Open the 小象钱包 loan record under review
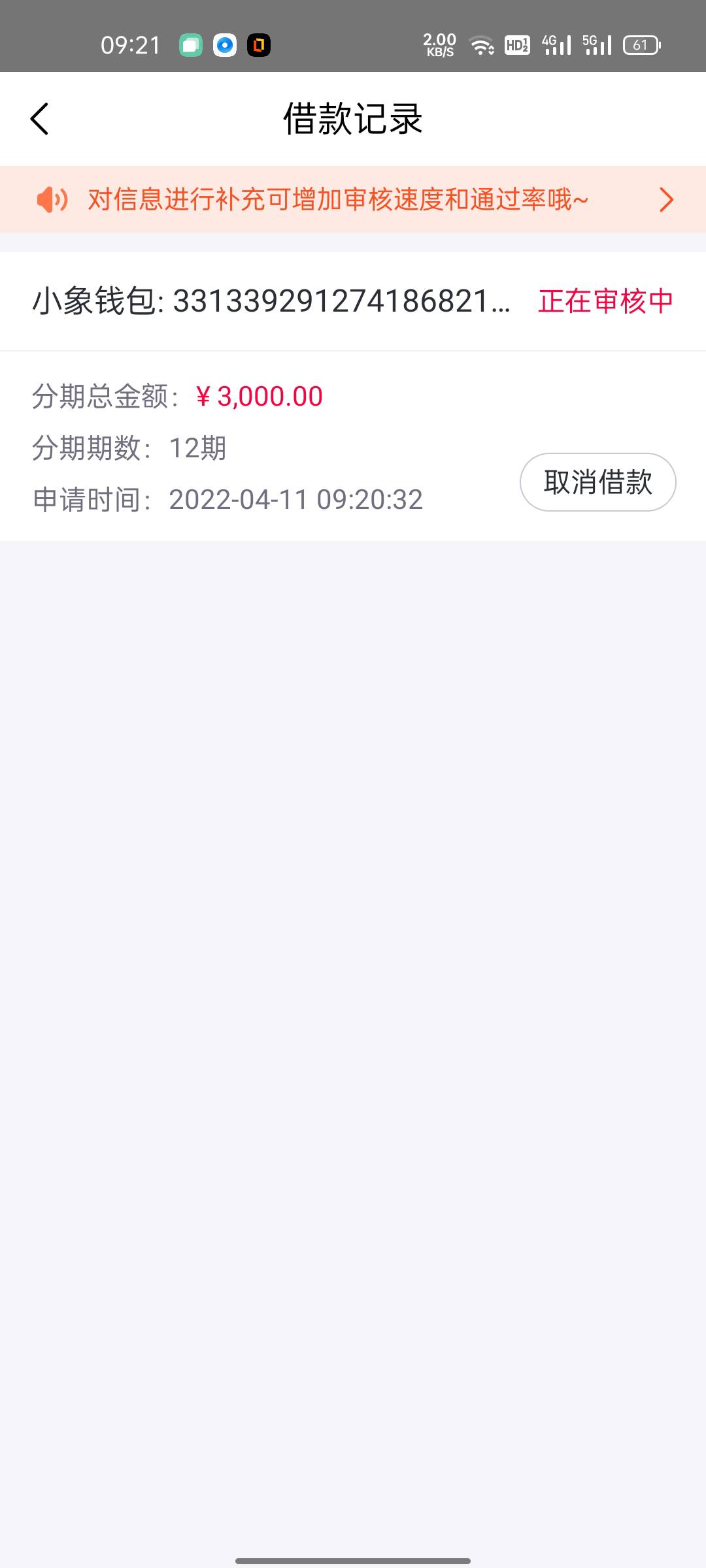706x1568 pixels. pyautogui.click(x=353, y=301)
